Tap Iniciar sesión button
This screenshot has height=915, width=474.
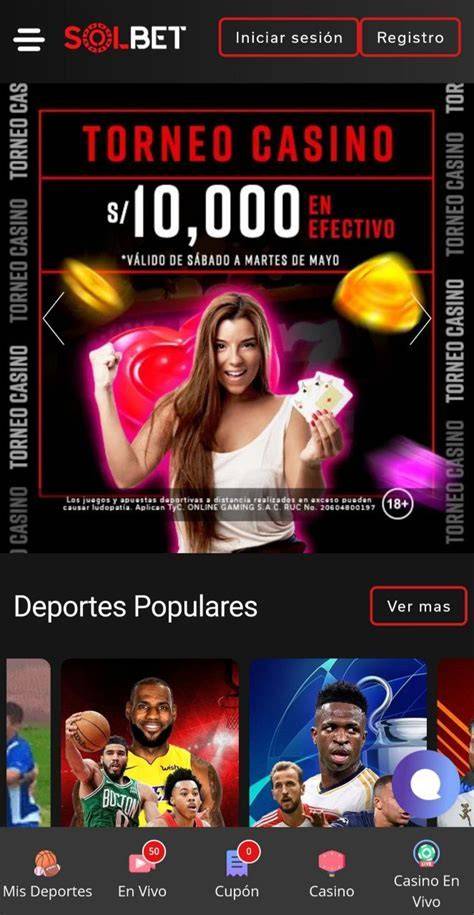289,37
